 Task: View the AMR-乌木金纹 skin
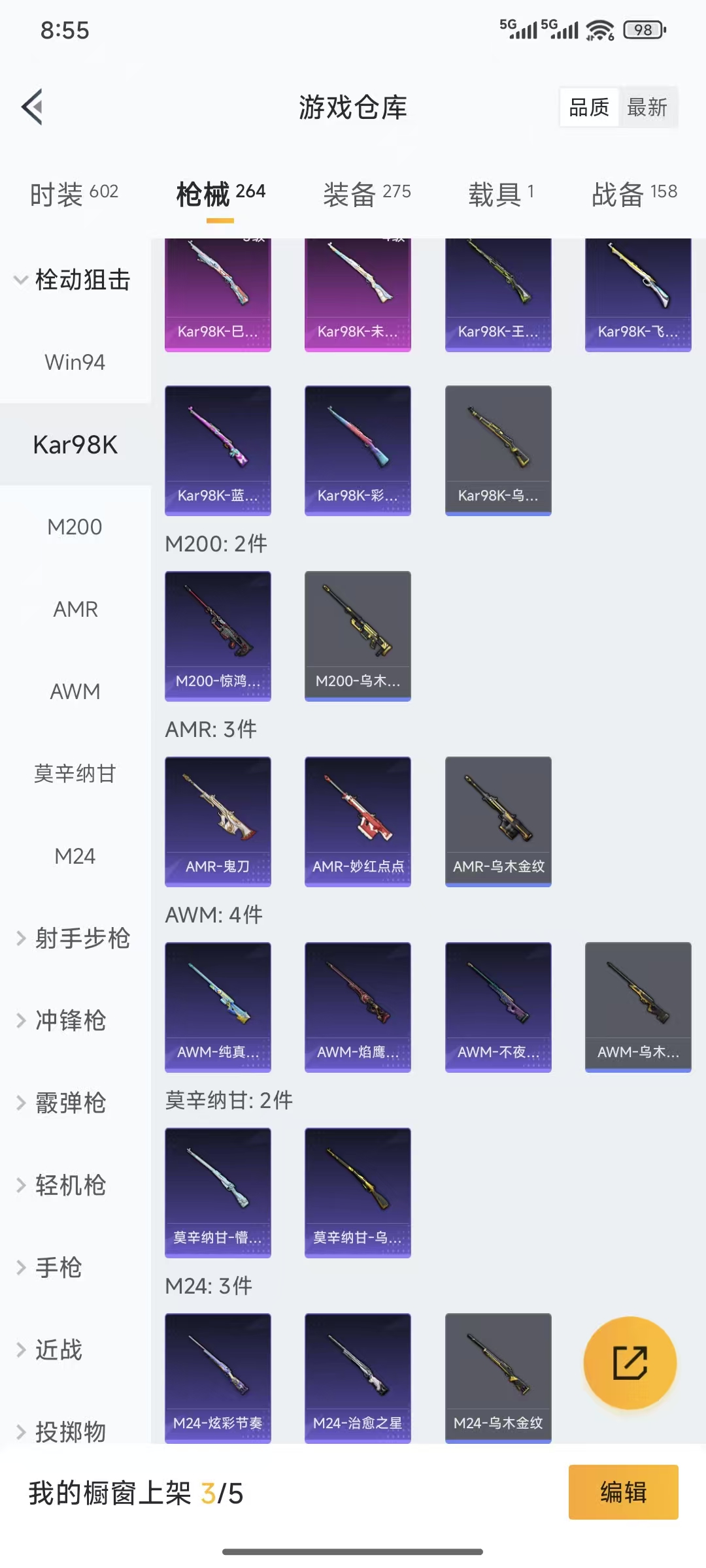(498, 821)
